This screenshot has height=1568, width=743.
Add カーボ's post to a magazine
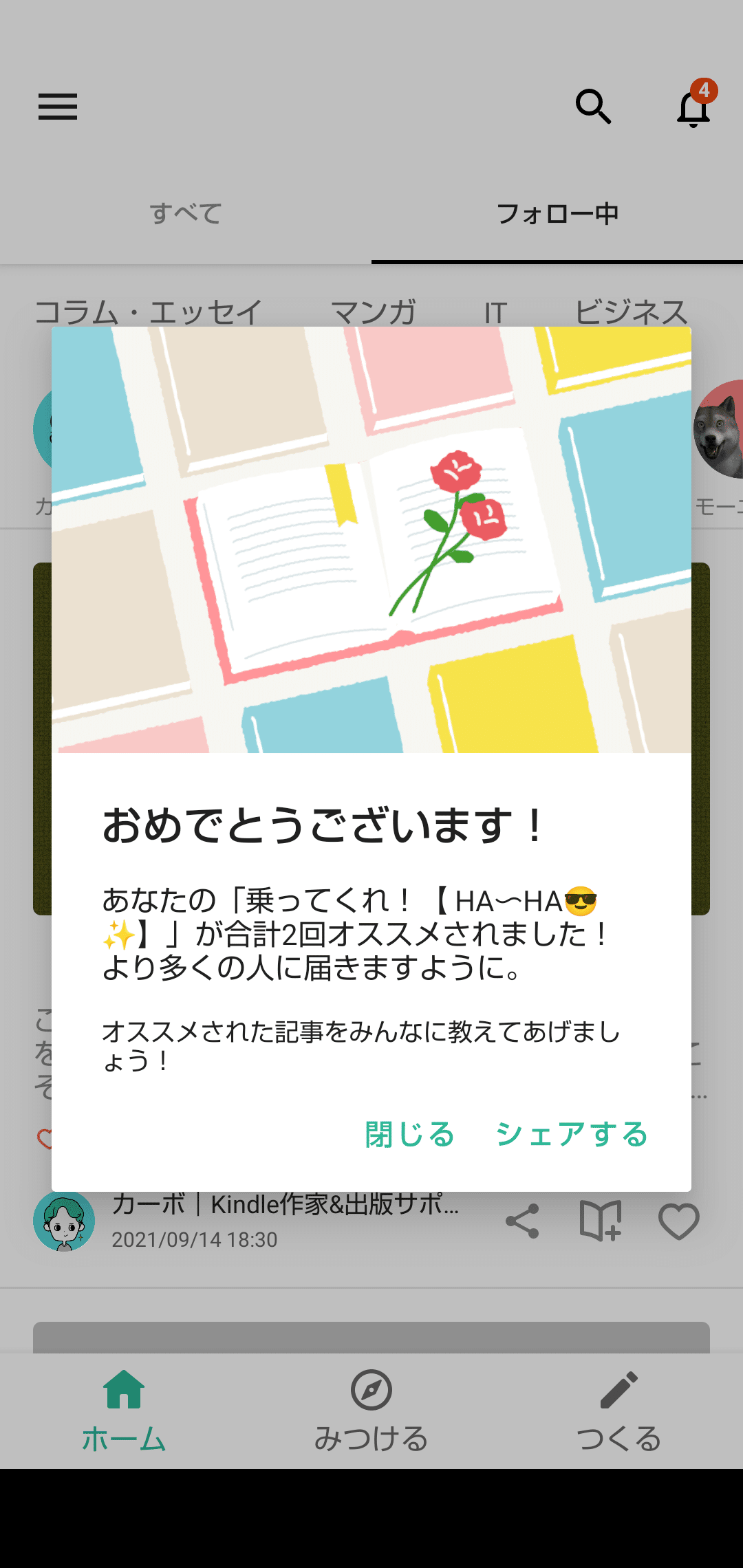[601, 1221]
